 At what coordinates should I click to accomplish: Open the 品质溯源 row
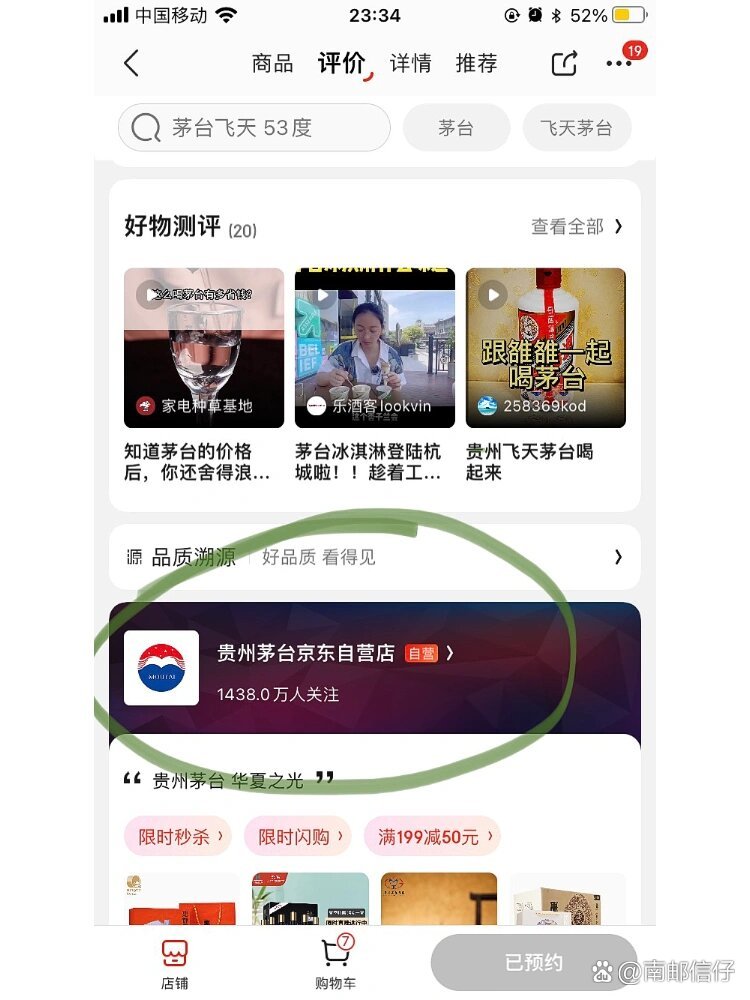coord(374,557)
